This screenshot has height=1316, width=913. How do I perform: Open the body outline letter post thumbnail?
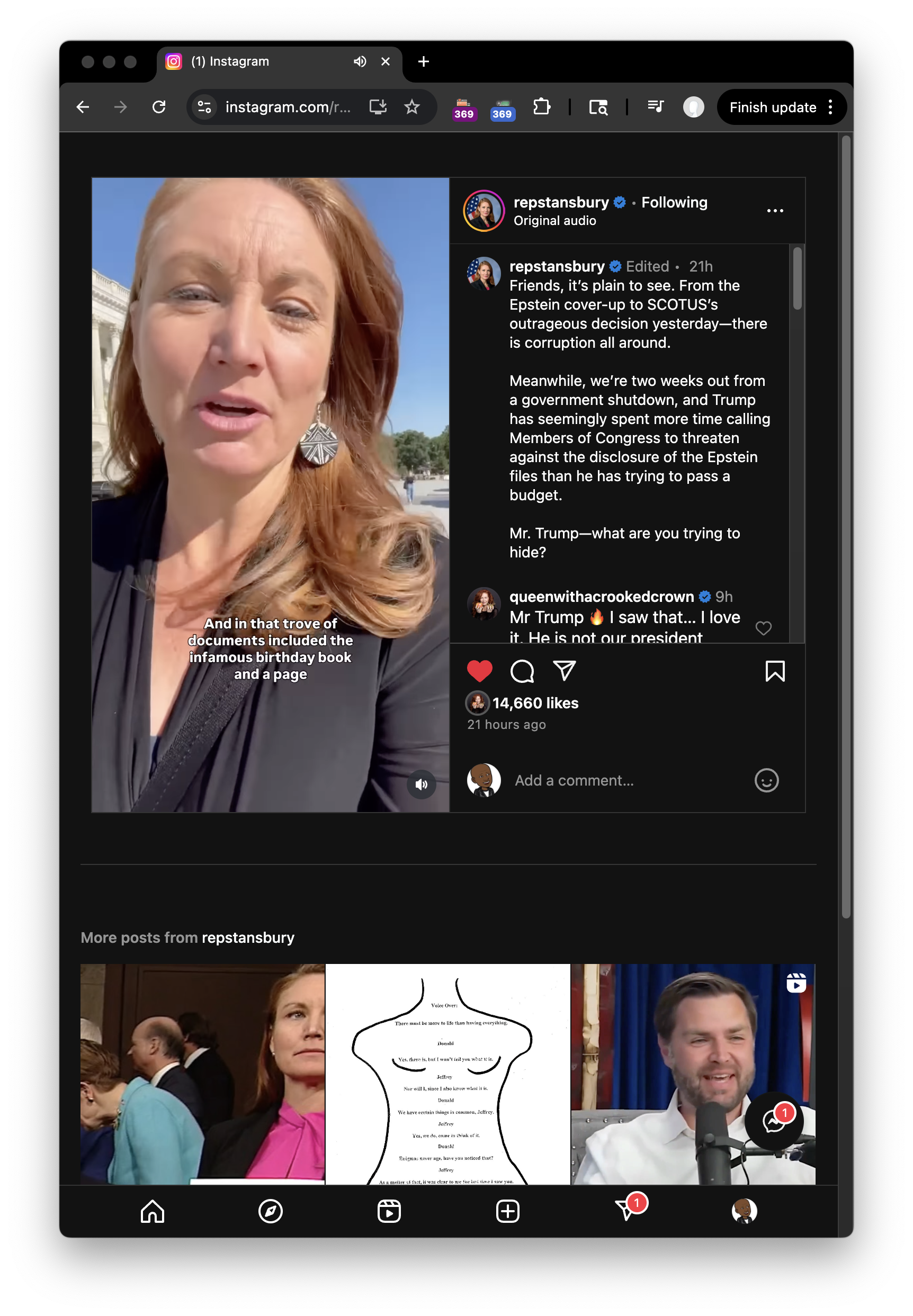pyautogui.click(x=447, y=1074)
